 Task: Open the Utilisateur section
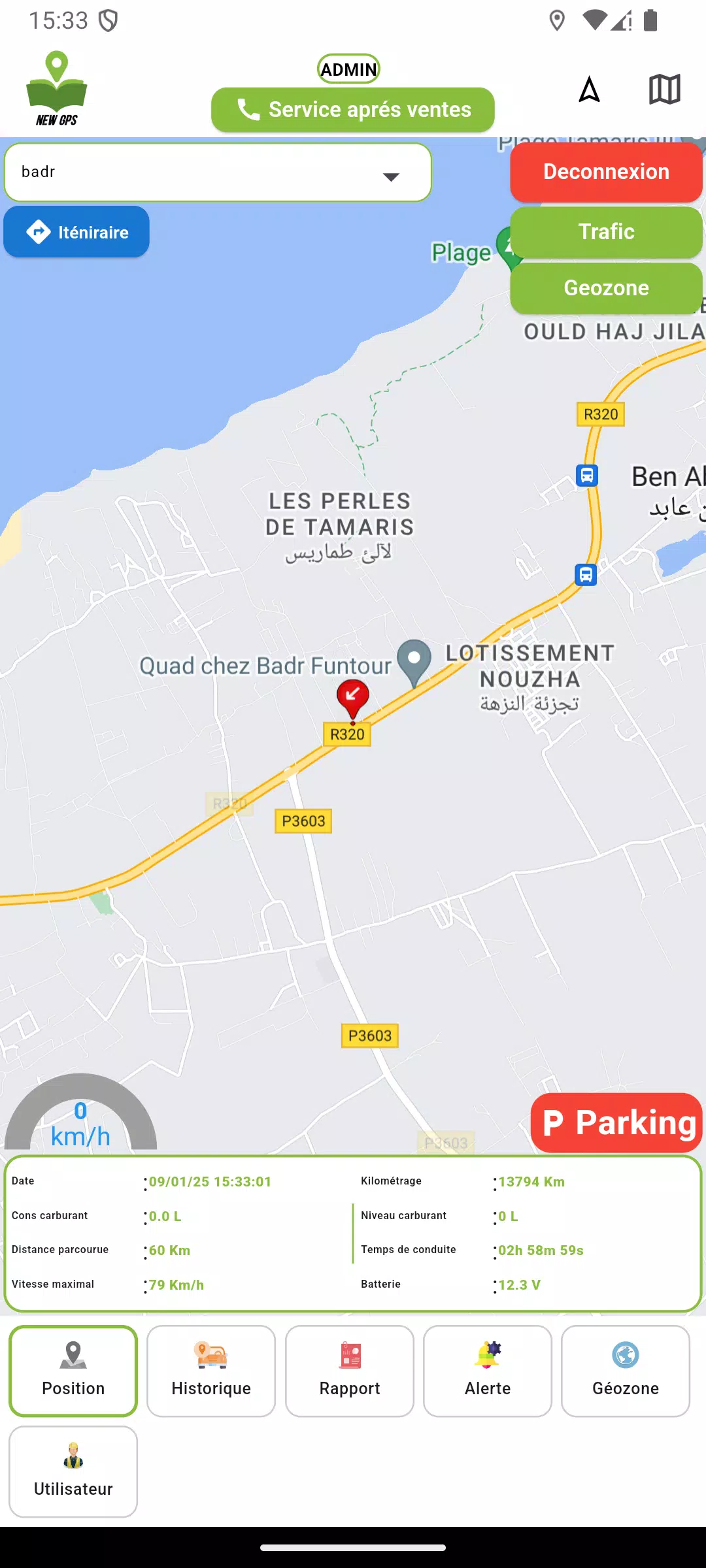[73, 1471]
